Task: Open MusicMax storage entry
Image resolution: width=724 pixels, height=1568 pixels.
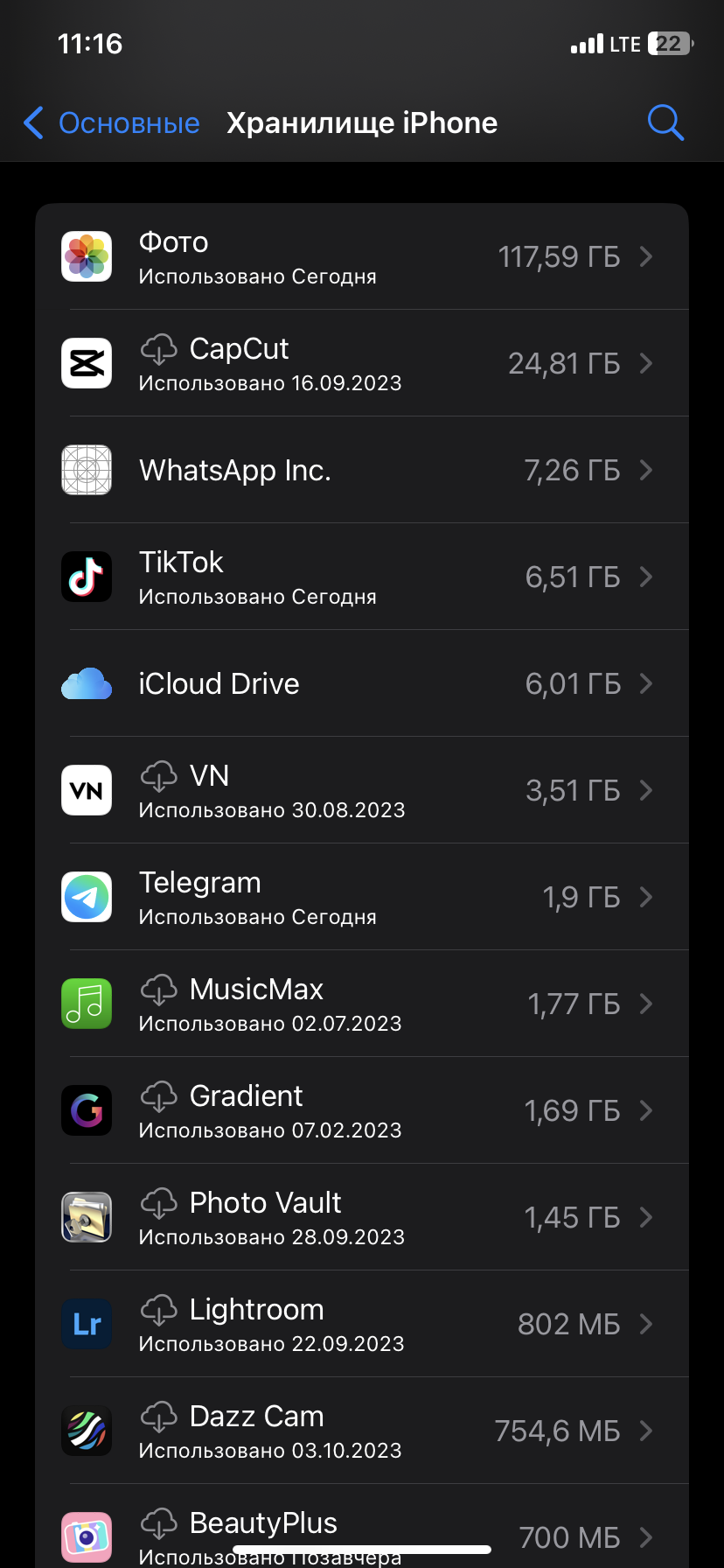Action: pyautogui.click(x=362, y=1004)
